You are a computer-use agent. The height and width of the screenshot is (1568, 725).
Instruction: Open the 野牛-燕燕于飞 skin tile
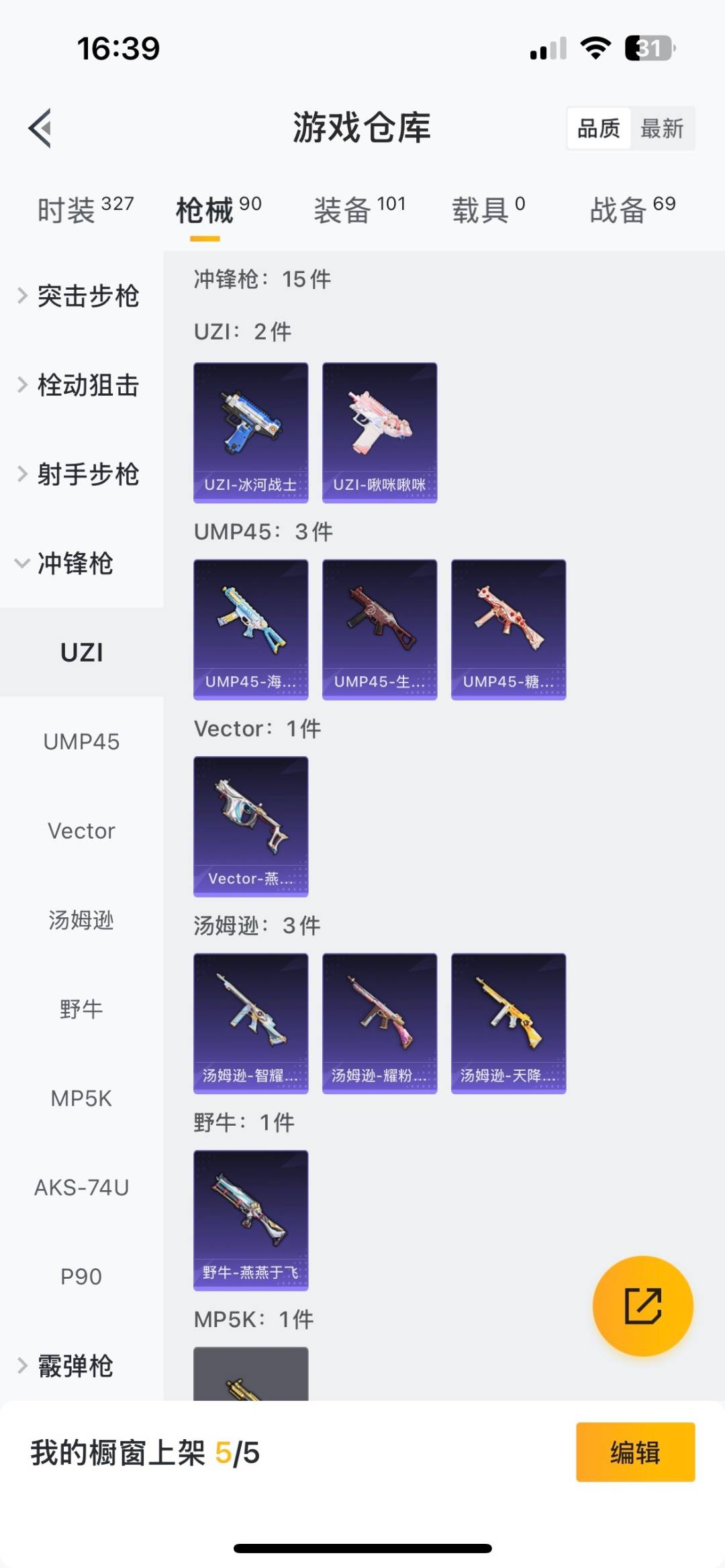tap(251, 1220)
